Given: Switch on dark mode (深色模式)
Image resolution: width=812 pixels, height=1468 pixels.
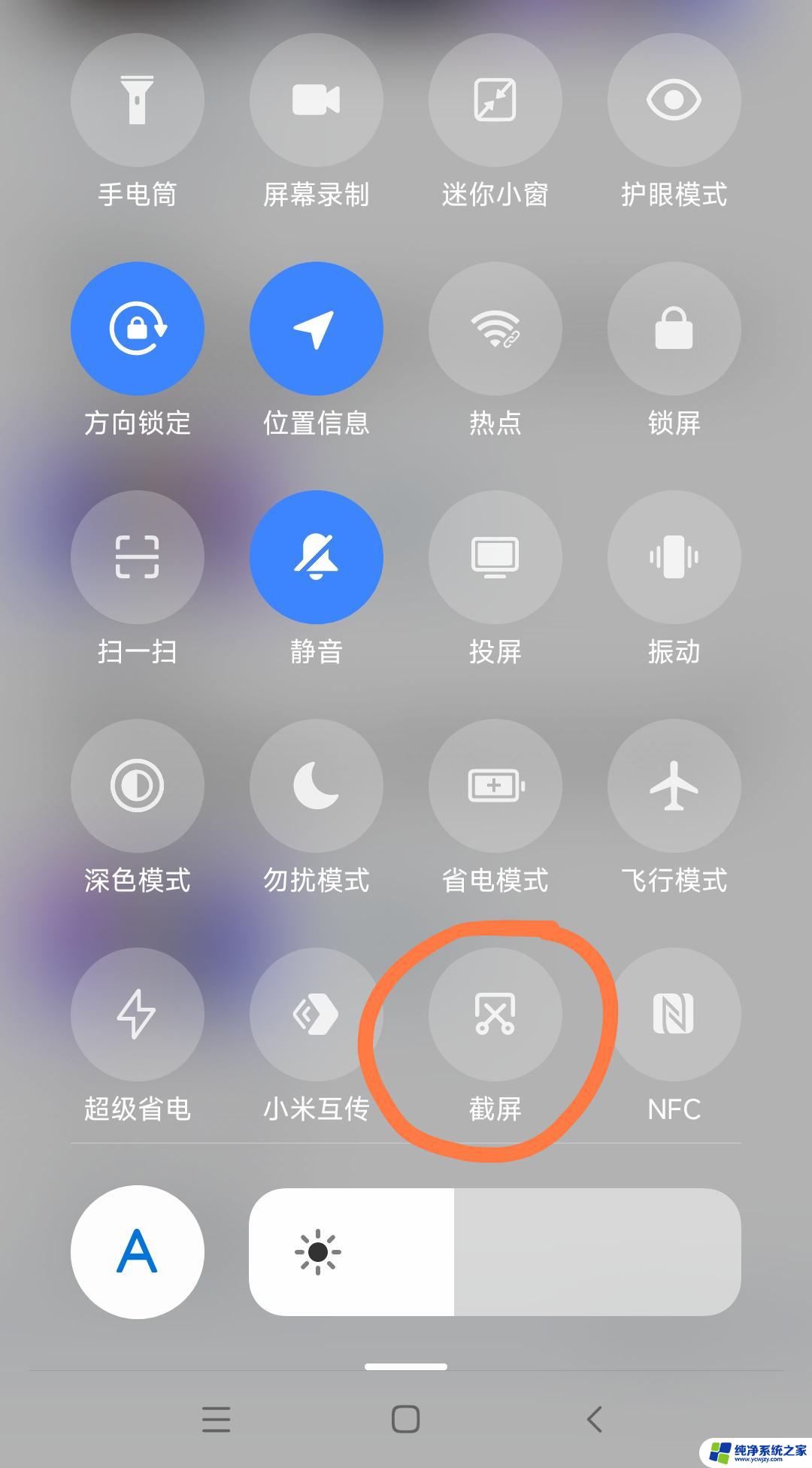Looking at the screenshot, I should point(138,786).
